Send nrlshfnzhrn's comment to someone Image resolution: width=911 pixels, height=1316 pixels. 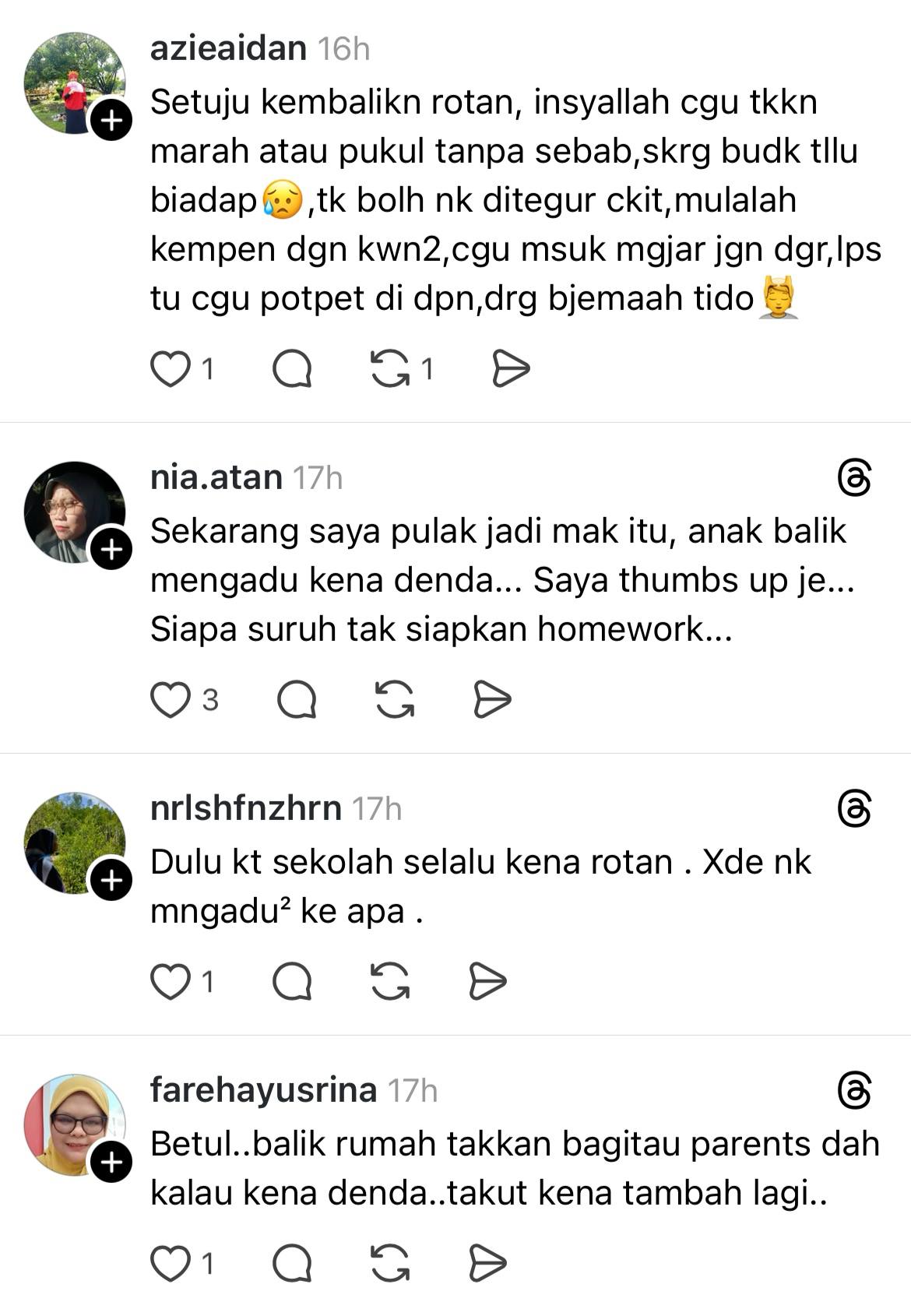click(x=487, y=981)
